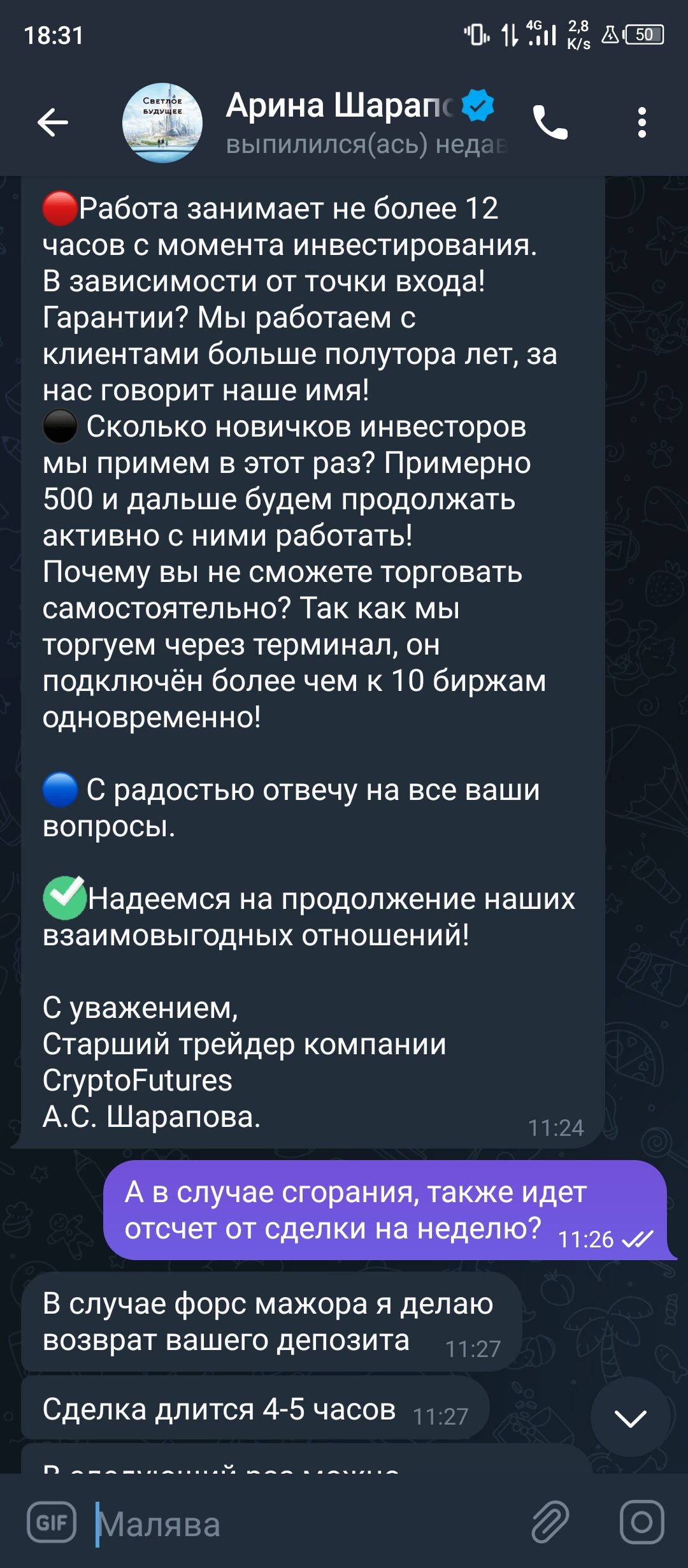Open Арина Шарапова's profile from the avatar
The width and height of the screenshot is (688, 1568).
tap(162, 122)
